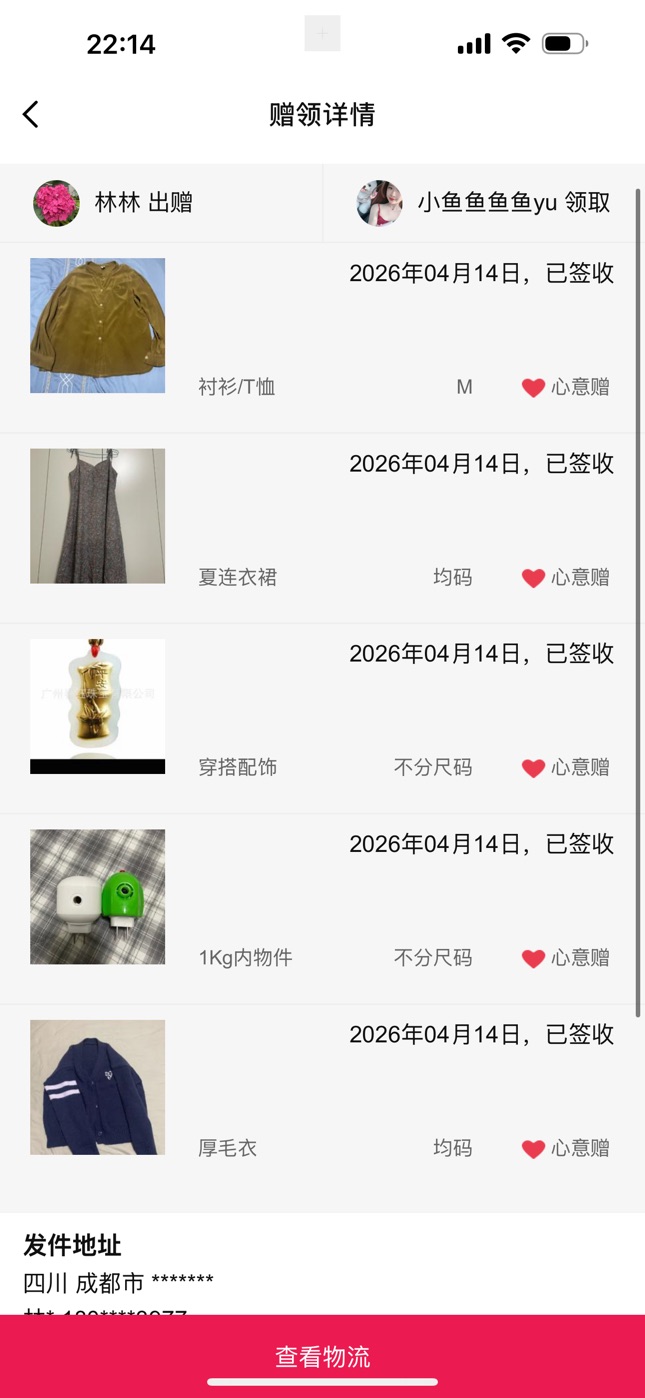Tap 心意赠 on the 衬衫/T恤 row
This screenshot has width=645, height=1398.
(566, 387)
